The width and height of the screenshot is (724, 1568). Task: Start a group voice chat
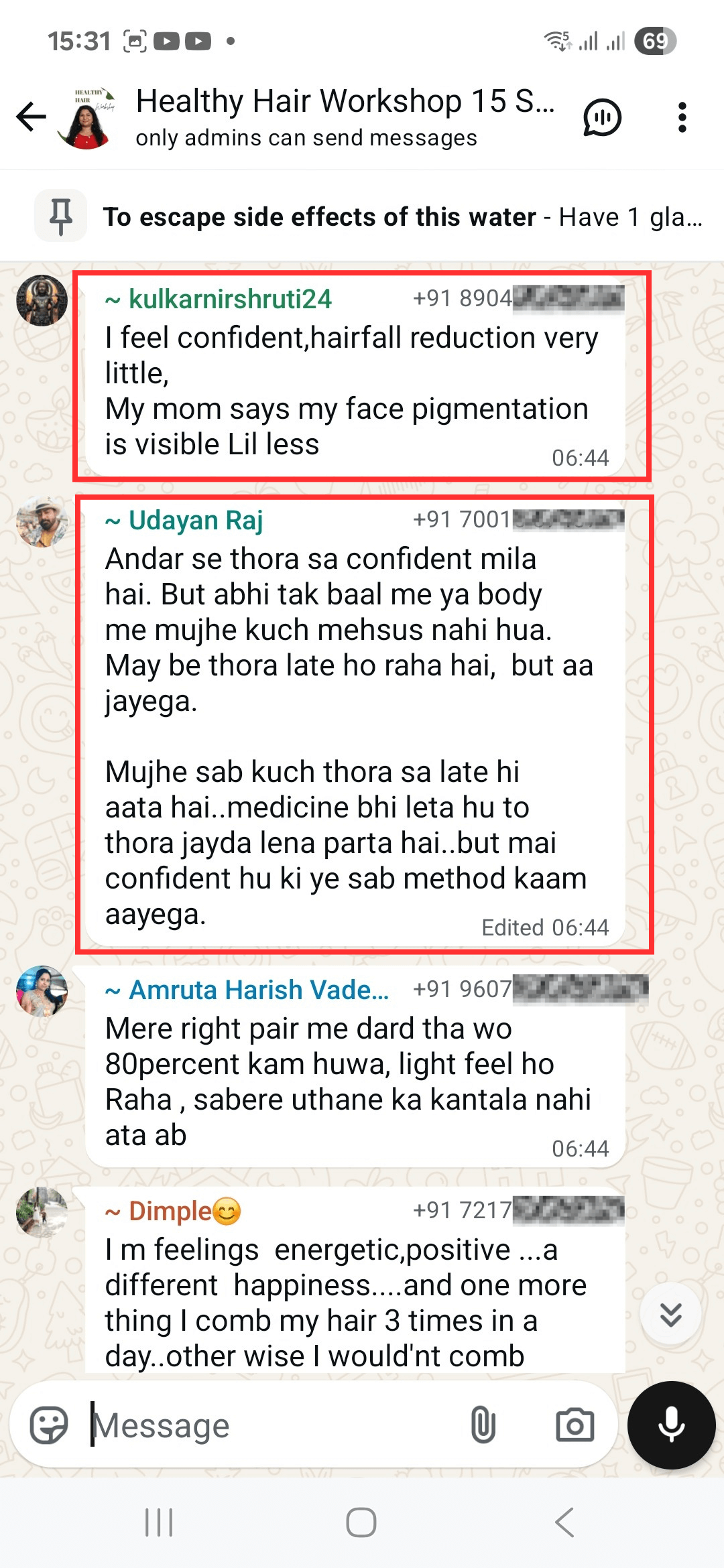pos(602,117)
